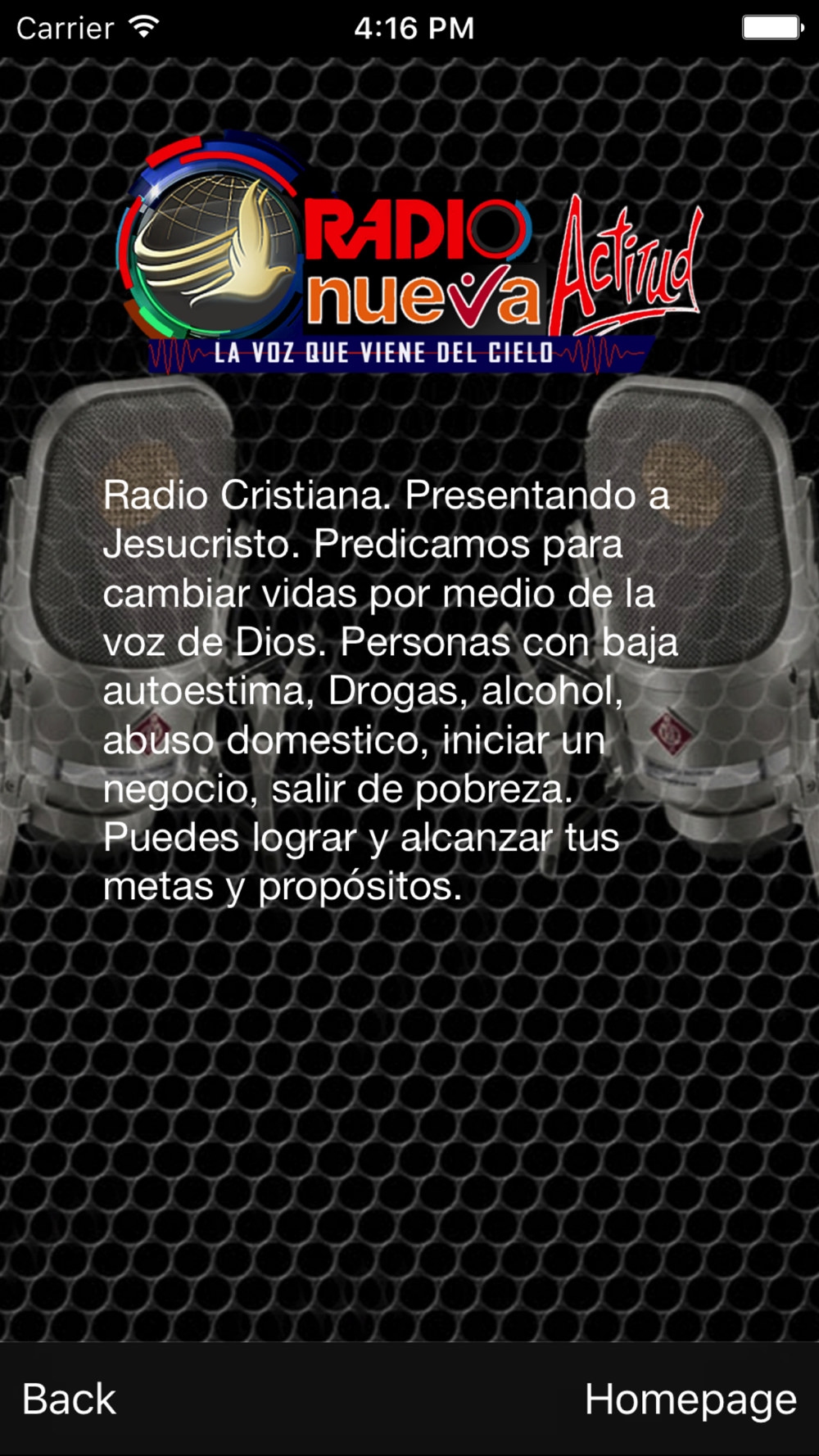The image size is (819, 1456).
Task: Tap the Back button
Action: [x=69, y=1399]
